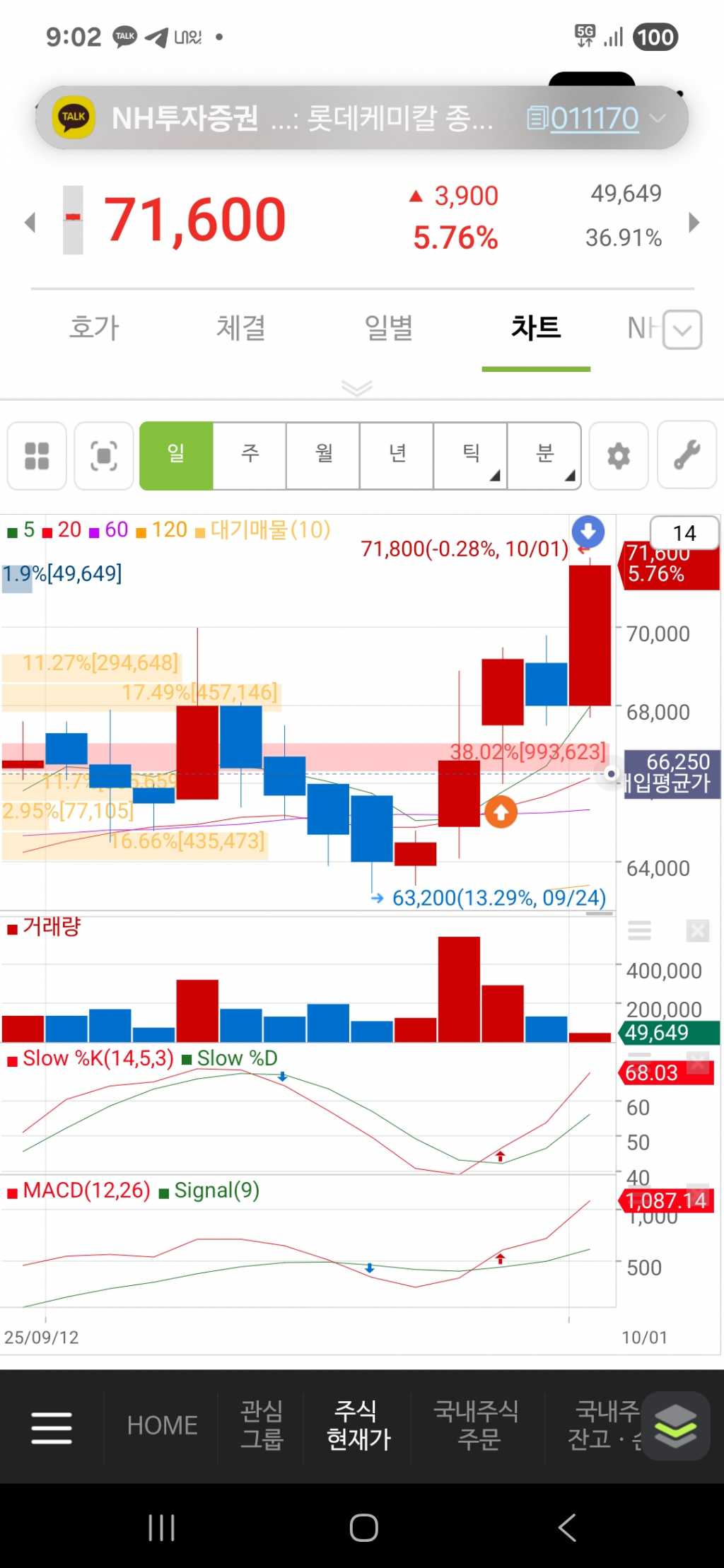Go to next stock with right arrow

[x=694, y=223]
